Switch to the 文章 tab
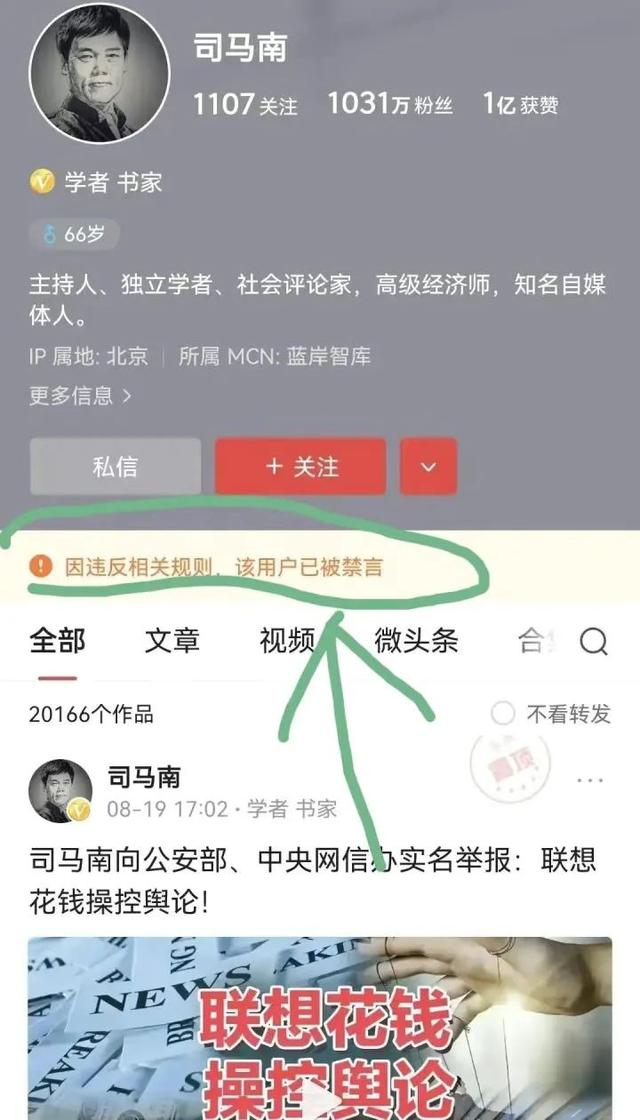Screen dimensions: 640x1120 172,641
